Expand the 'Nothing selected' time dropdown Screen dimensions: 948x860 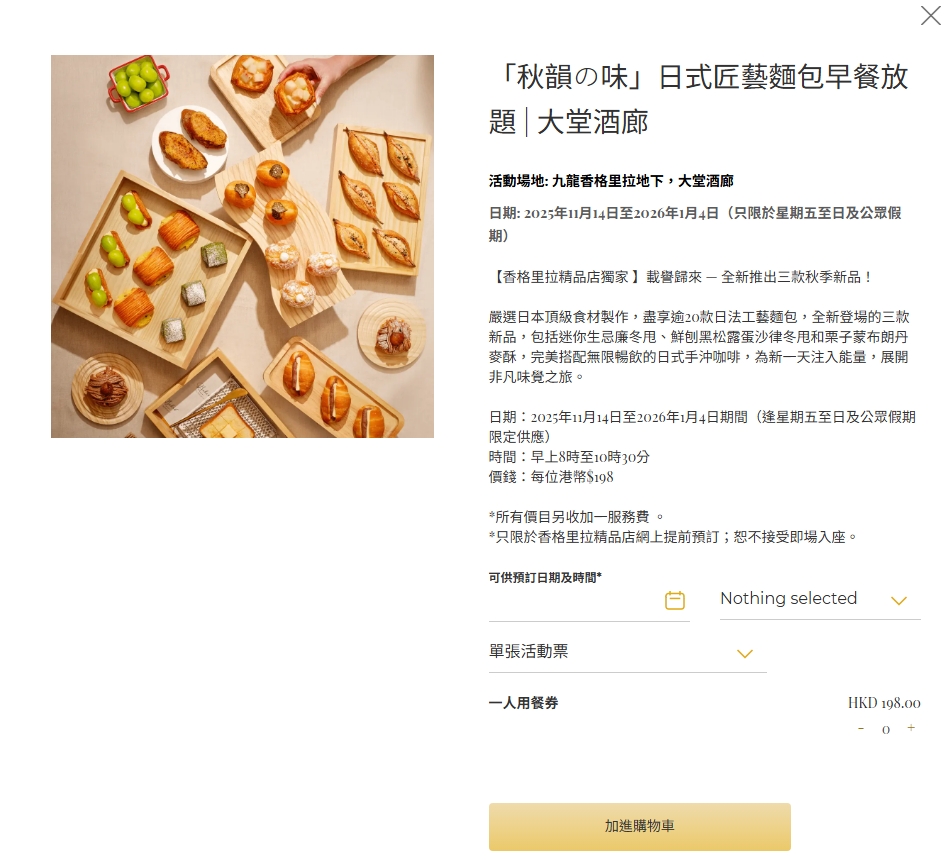[819, 599]
